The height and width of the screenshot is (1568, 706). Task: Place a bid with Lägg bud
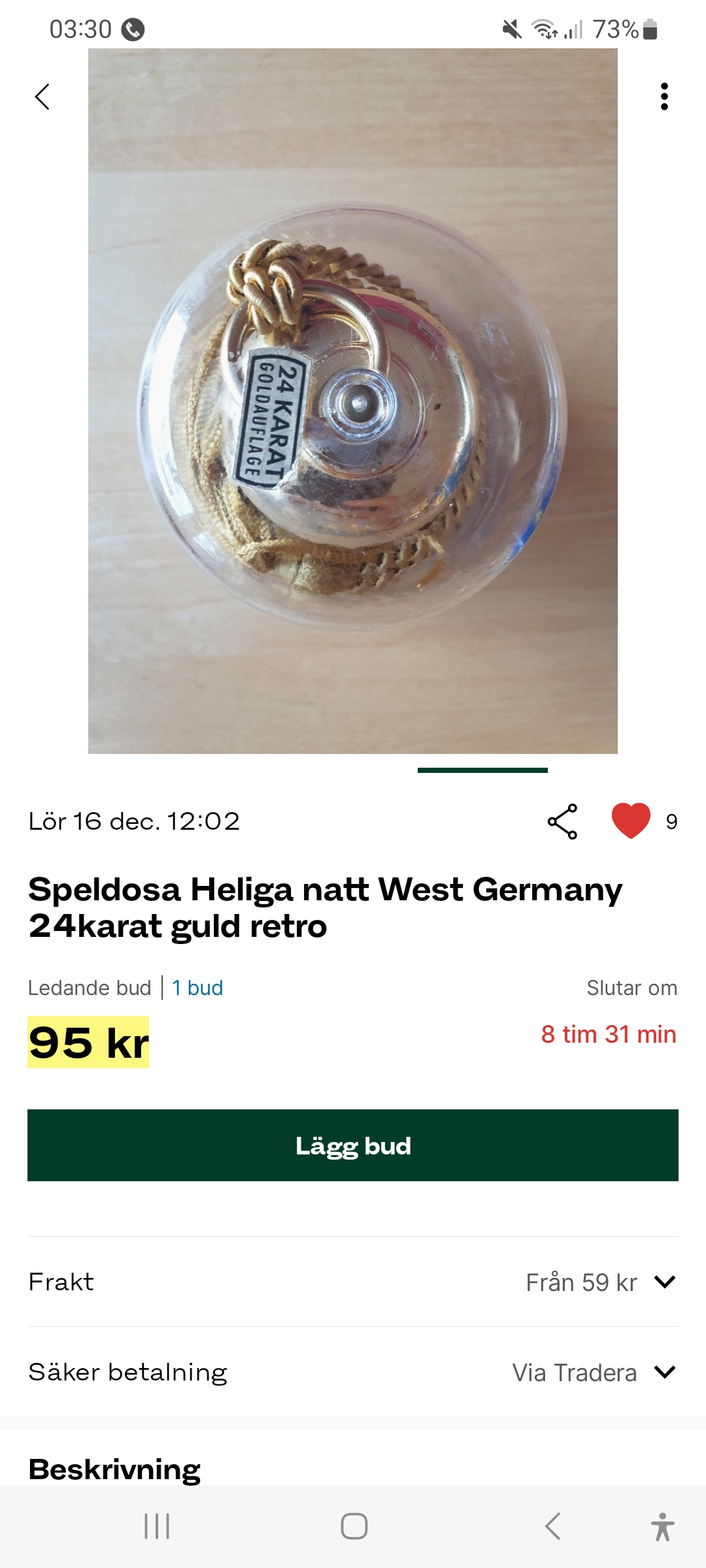pos(353,1145)
